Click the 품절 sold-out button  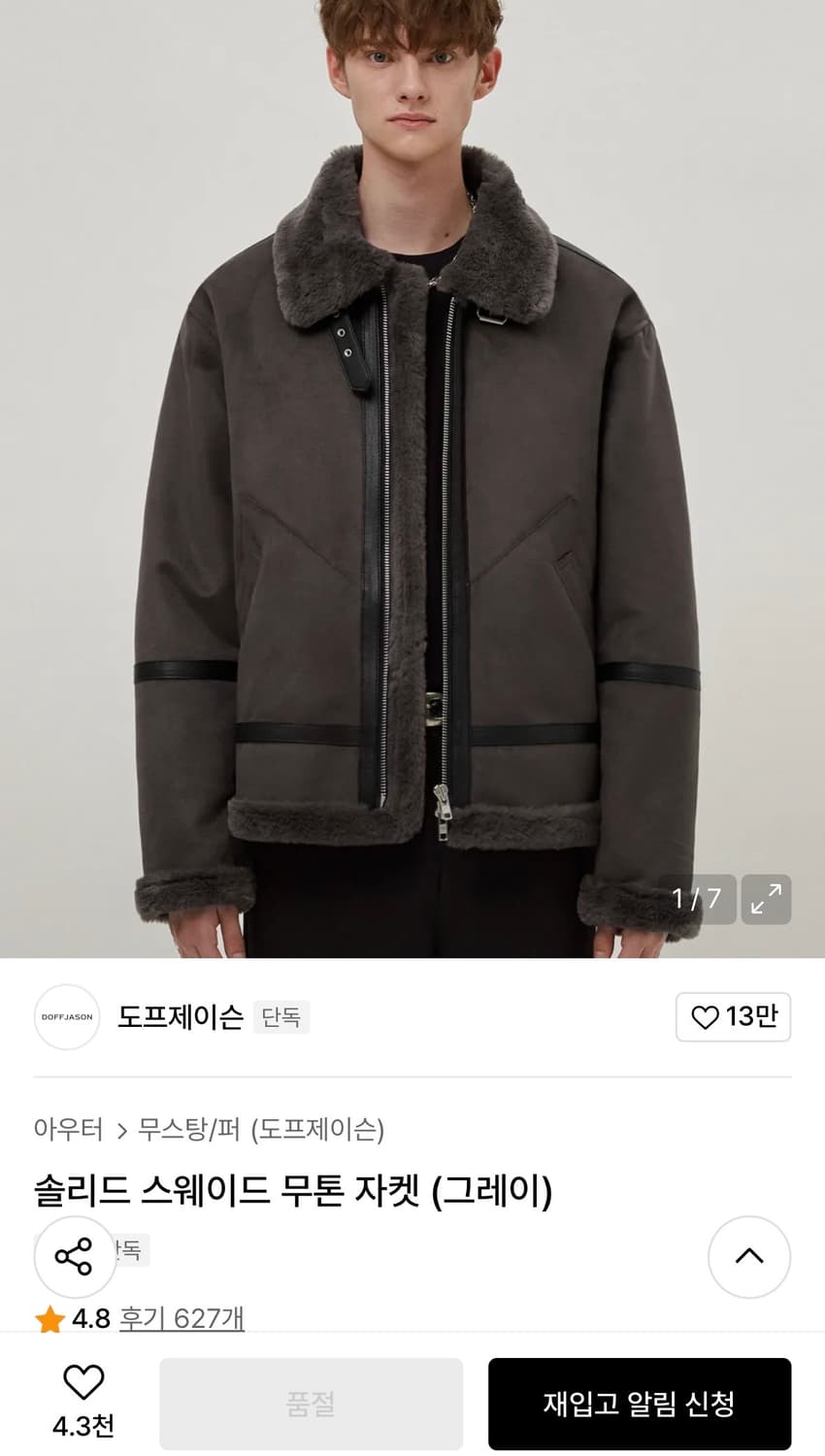click(x=311, y=1402)
